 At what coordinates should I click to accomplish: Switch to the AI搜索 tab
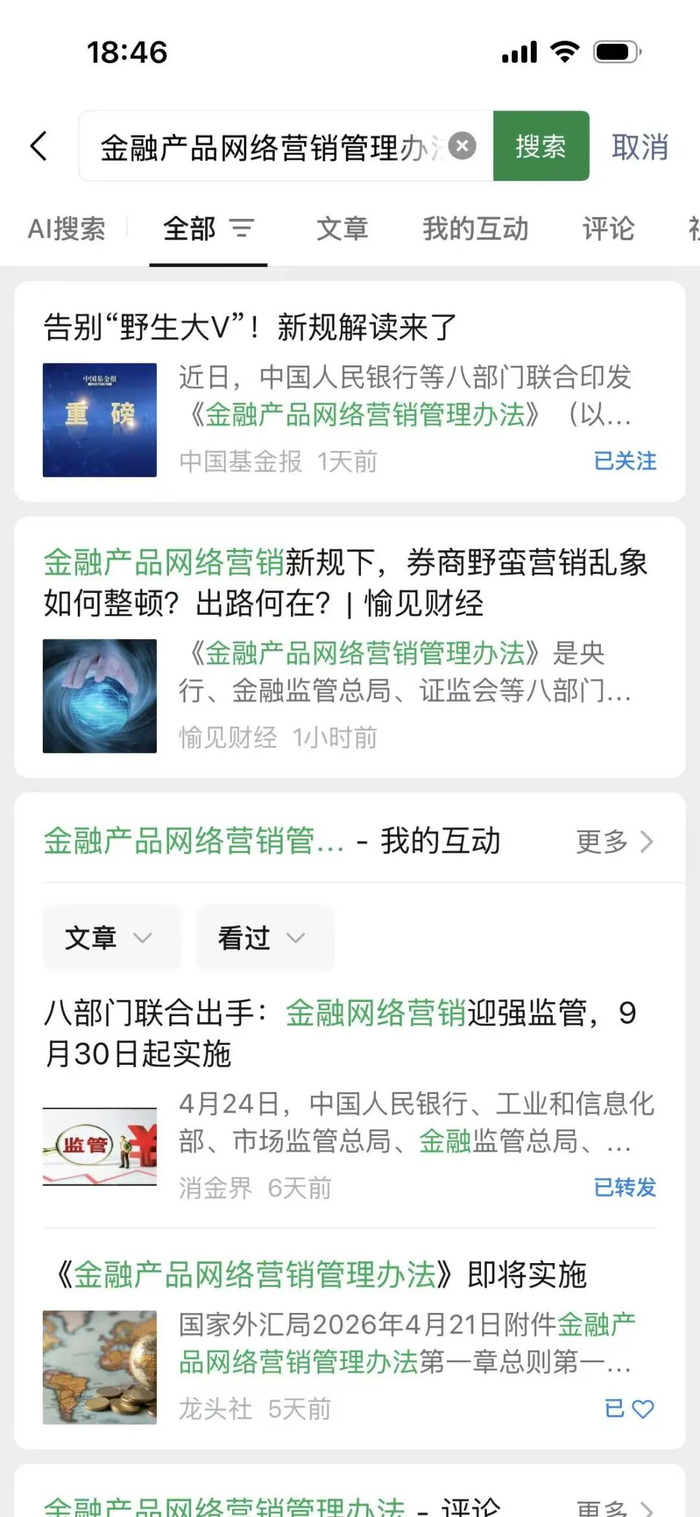(66, 228)
